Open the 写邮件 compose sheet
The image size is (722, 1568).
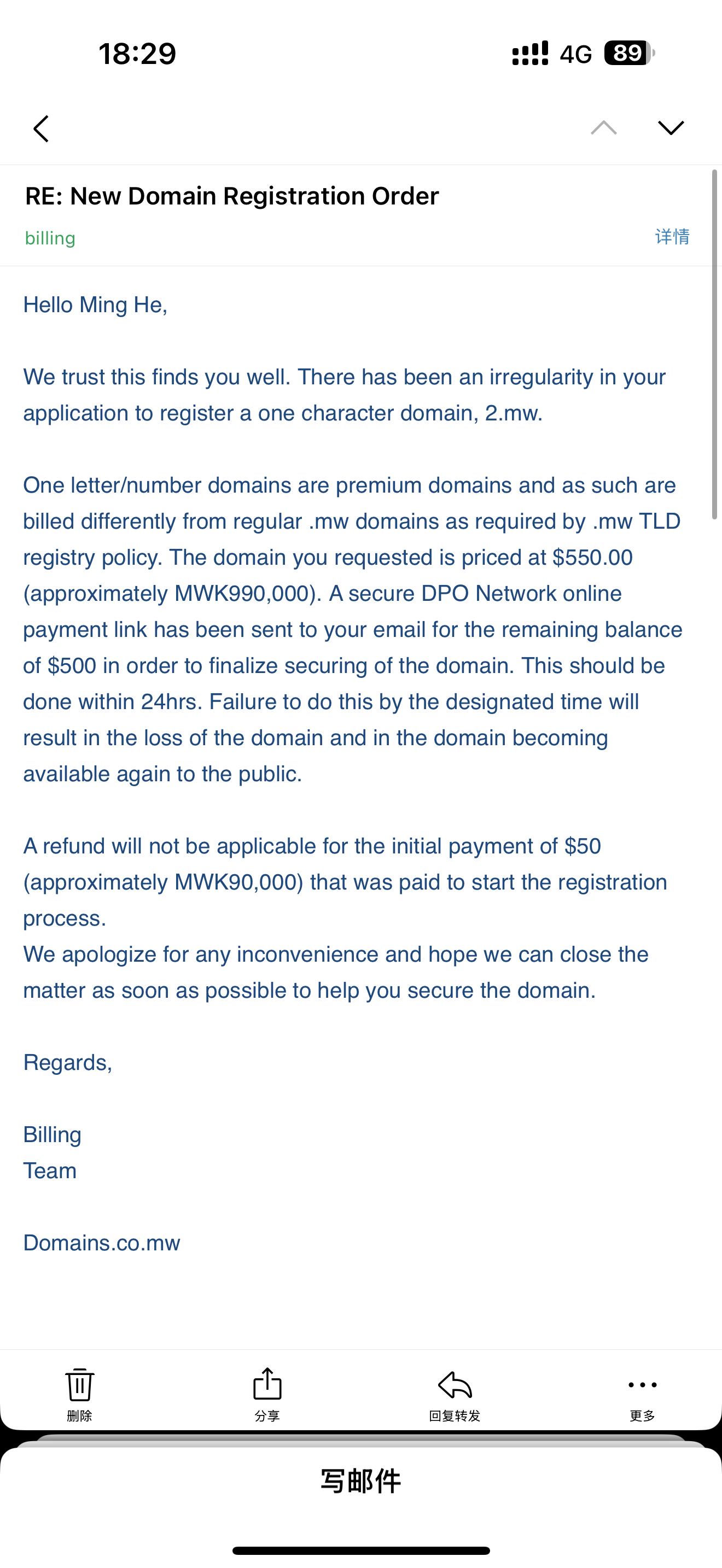click(361, 1482)
